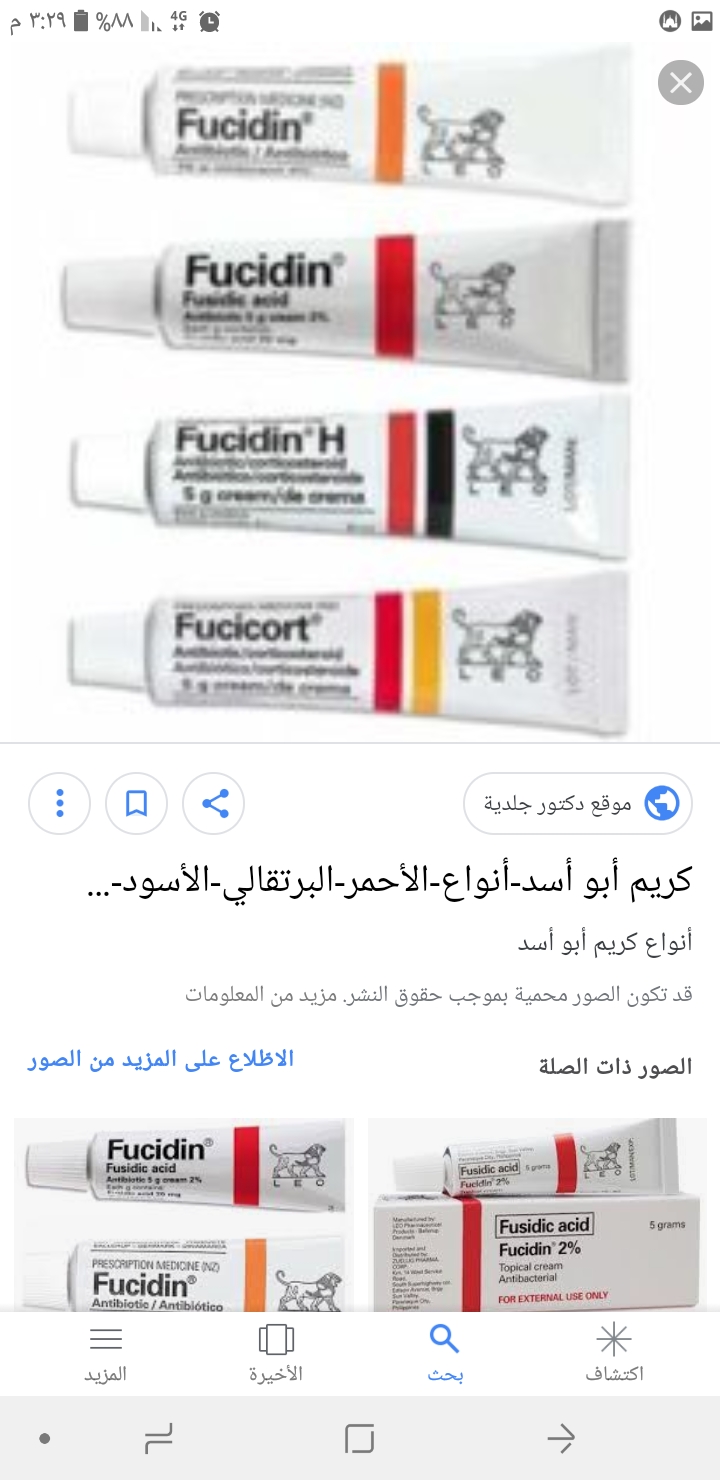Switch to the الأخيرة tab
720x1480 pixels.
[275, 1353]
